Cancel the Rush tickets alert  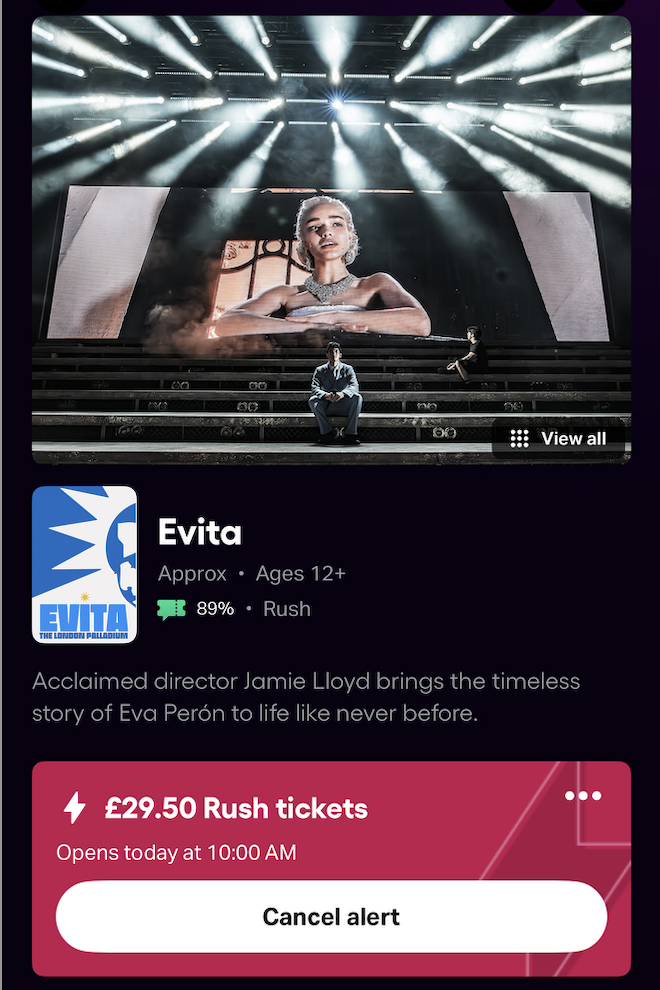331,916
